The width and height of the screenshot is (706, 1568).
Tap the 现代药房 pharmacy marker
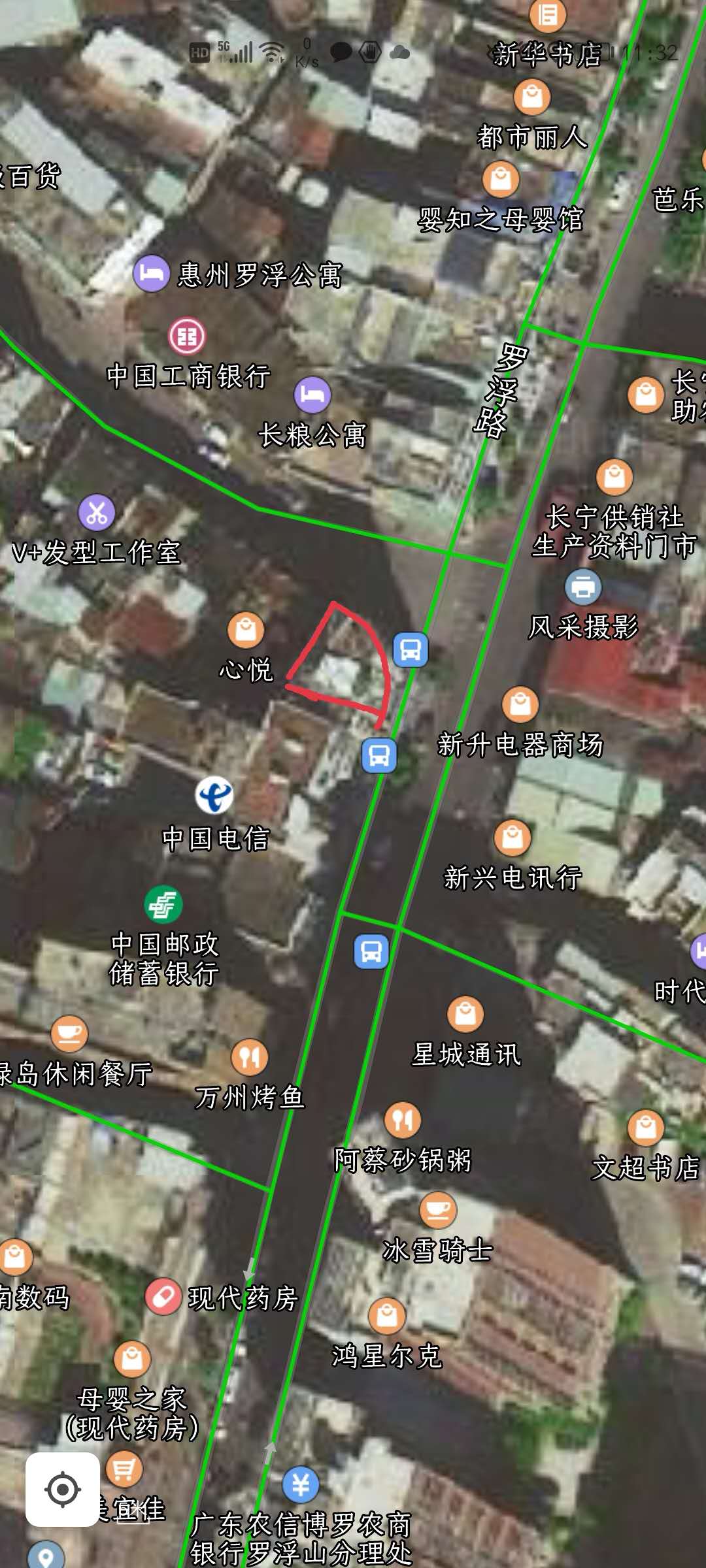(163, 1296)
